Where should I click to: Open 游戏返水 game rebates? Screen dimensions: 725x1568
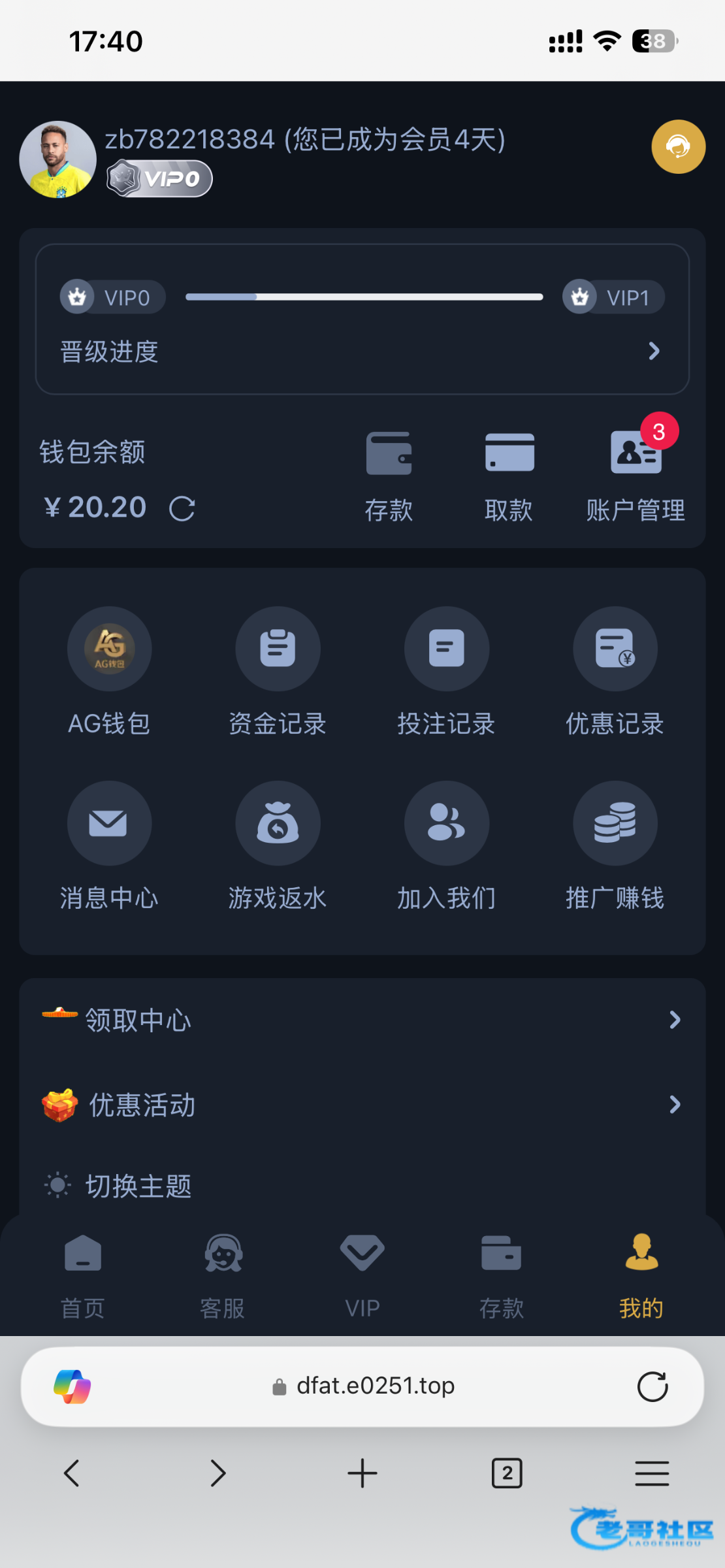[278, 845]
